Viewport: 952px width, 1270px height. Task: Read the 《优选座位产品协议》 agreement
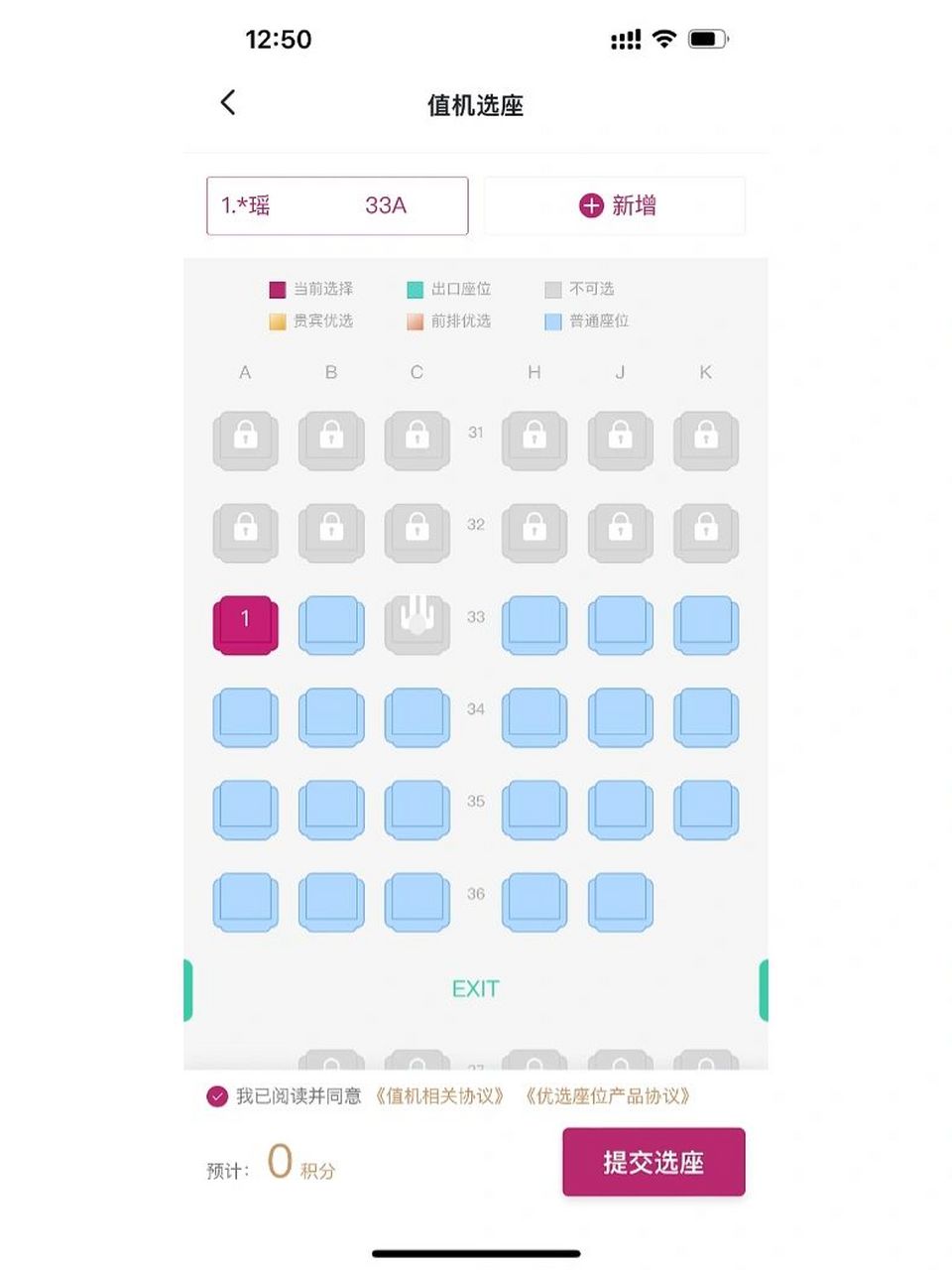(x=607, y=1096)
